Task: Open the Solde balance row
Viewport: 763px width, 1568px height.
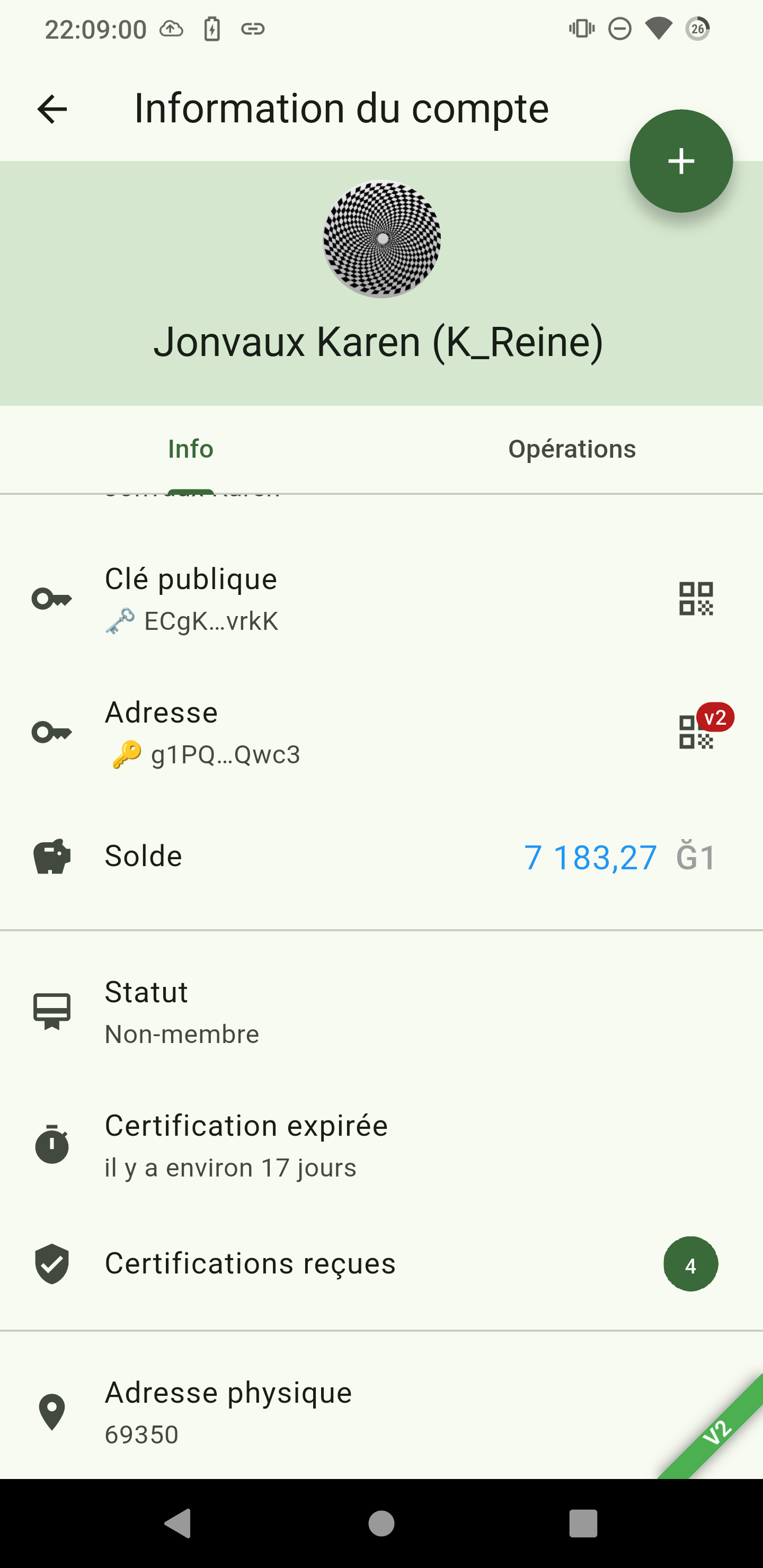Action: [366, 857]
